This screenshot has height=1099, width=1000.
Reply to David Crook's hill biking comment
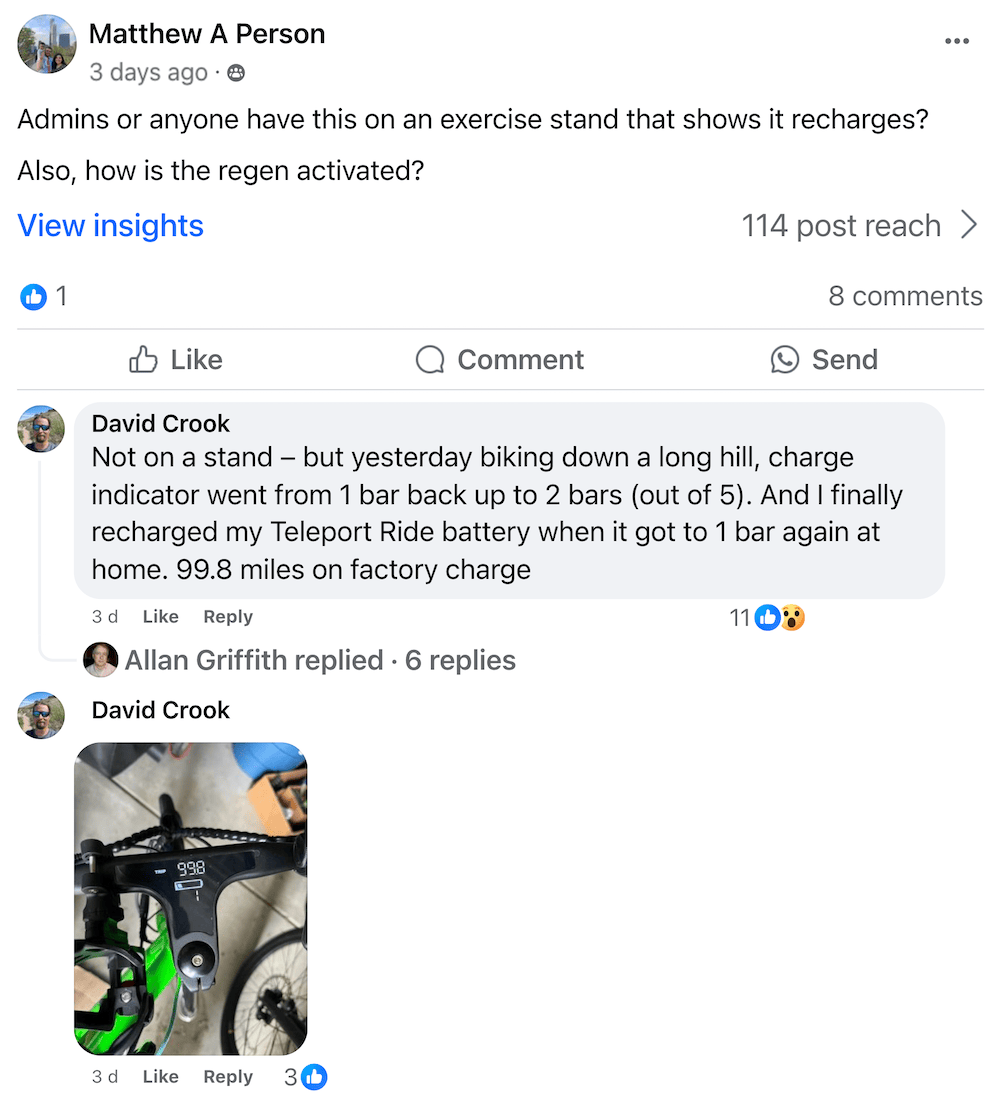coord(228,617)
